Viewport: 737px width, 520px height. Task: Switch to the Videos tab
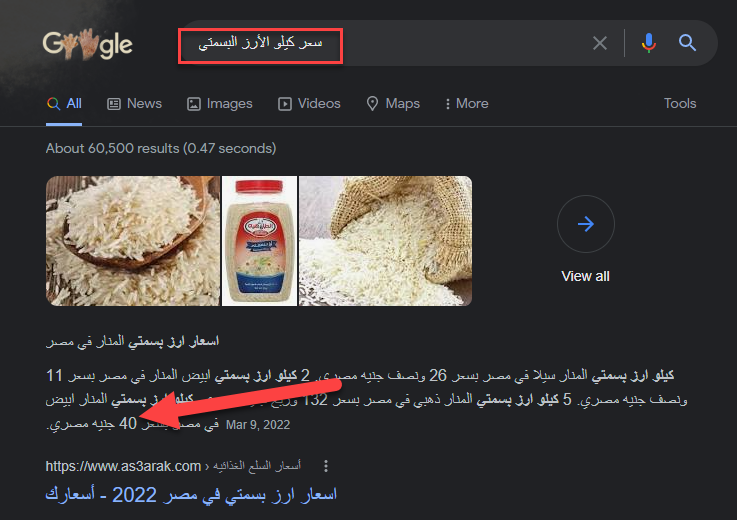pyautogui.click(x=309, y=103)
